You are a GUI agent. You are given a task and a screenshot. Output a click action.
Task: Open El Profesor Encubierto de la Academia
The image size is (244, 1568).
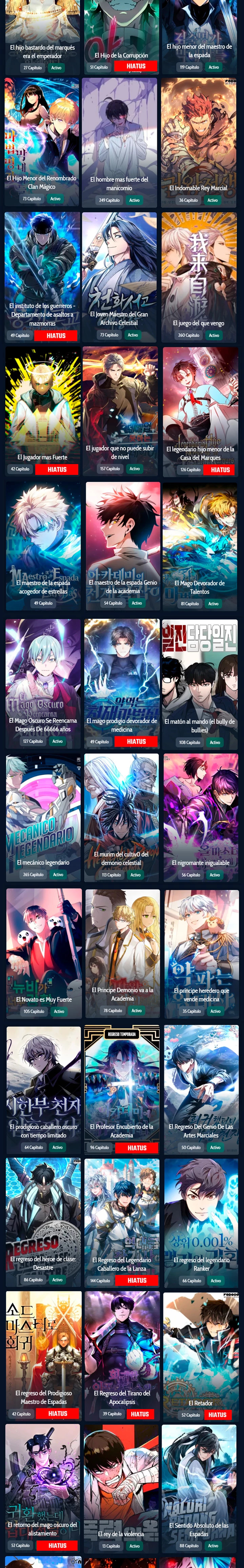click(x=122, y=1084)
